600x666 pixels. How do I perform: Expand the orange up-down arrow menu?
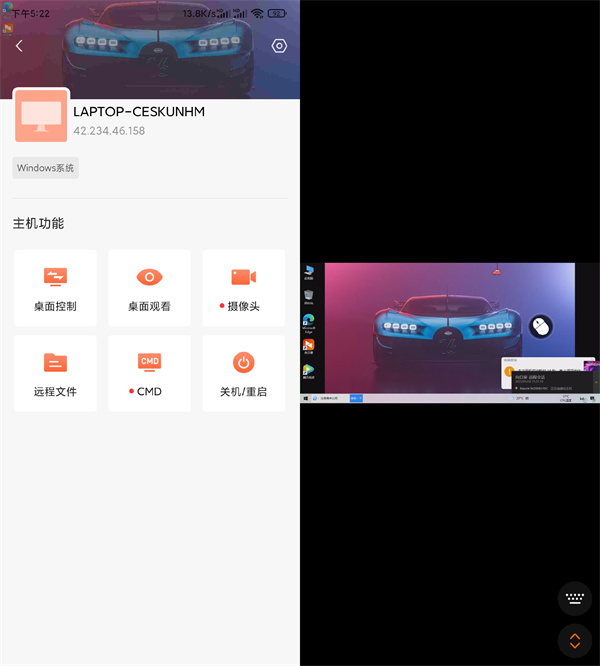coord(574,640)
